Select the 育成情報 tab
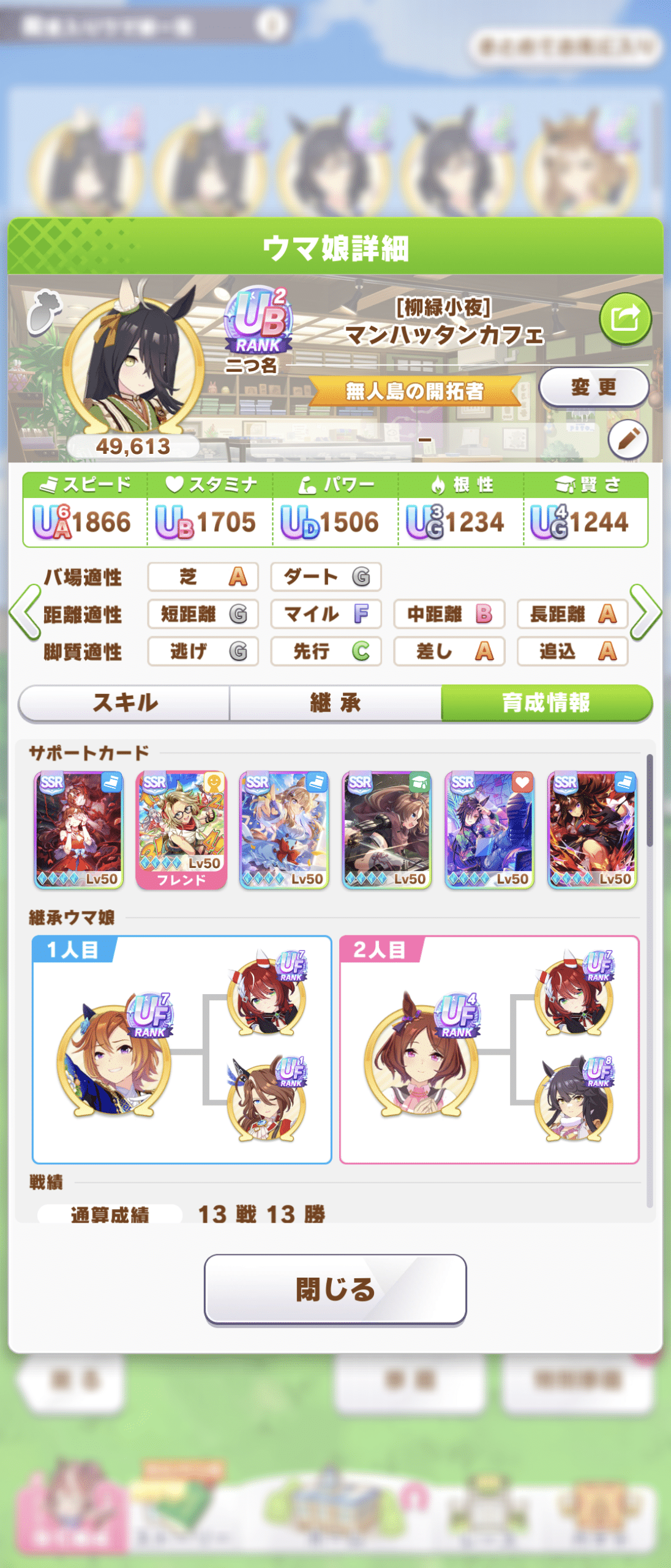The height and width of the screenshot is (1568, 671). pyautogui.click(x=546, y=703)
